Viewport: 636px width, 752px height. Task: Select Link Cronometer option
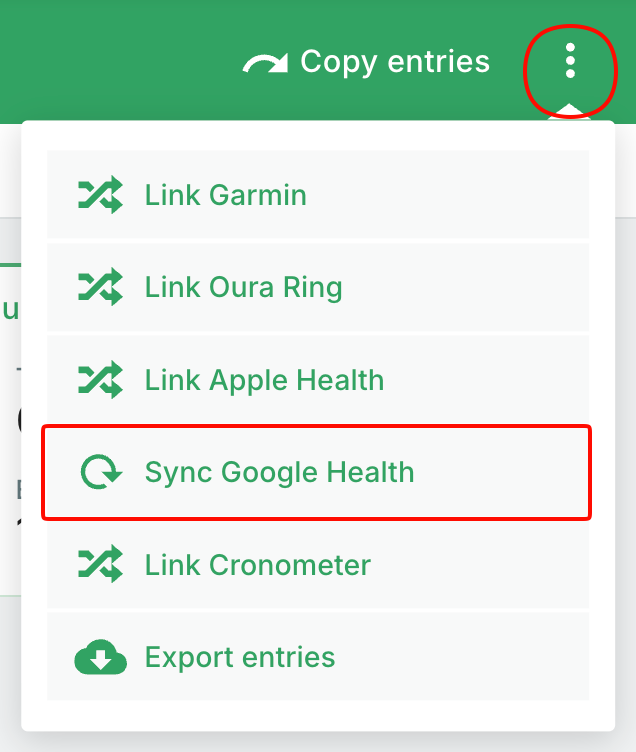click(x=318, y=564)
